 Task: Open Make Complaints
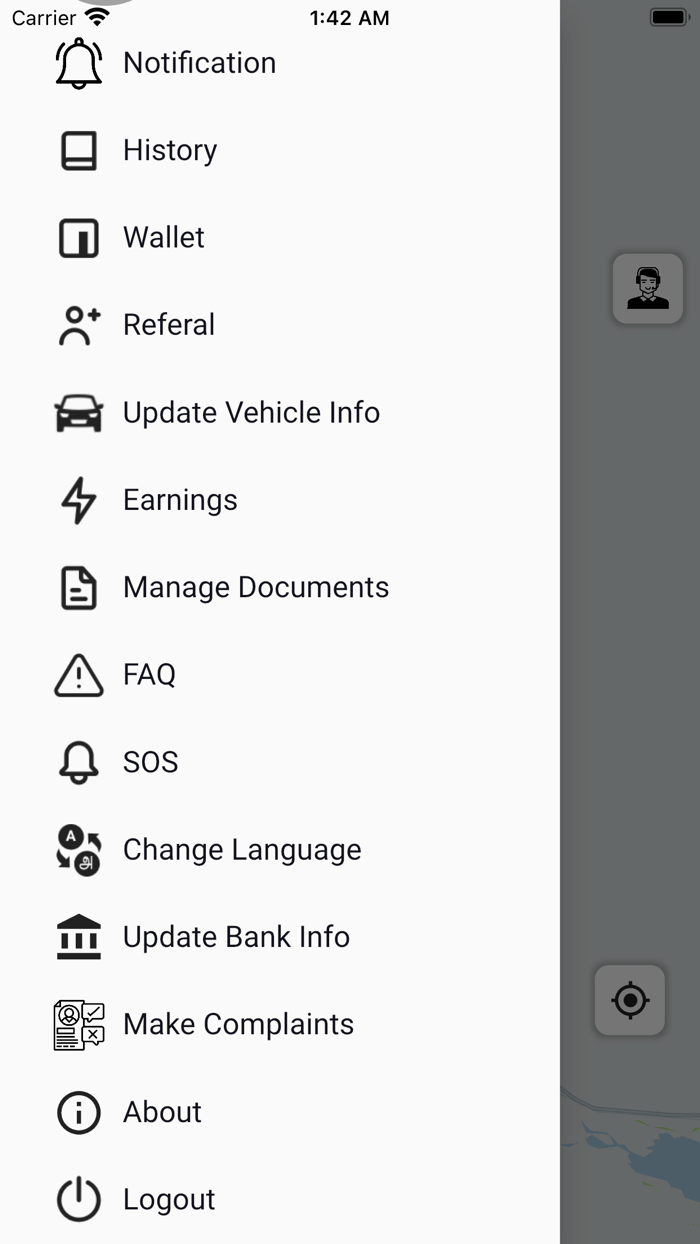tap(238, 1024)
